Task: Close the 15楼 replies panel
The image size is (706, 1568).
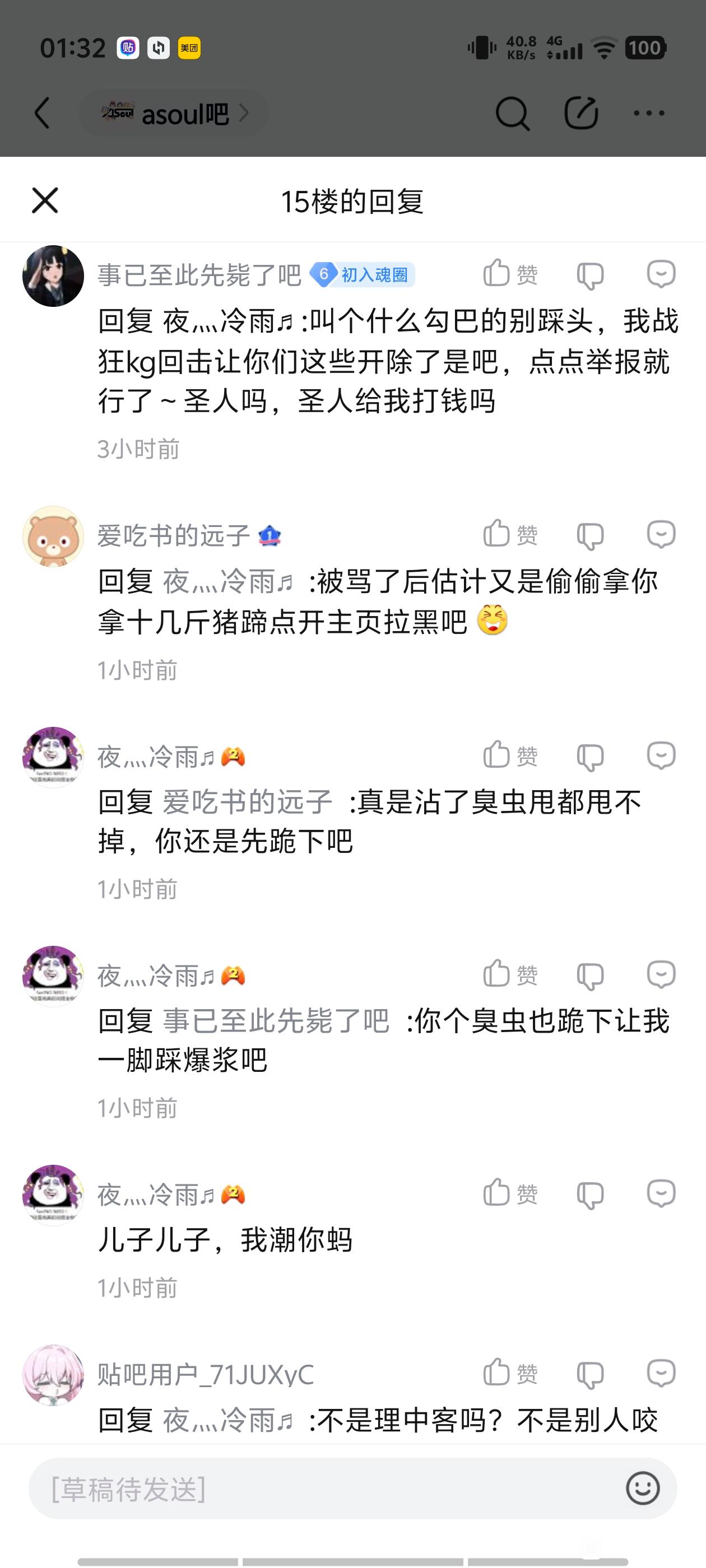Action: point(44,200)
